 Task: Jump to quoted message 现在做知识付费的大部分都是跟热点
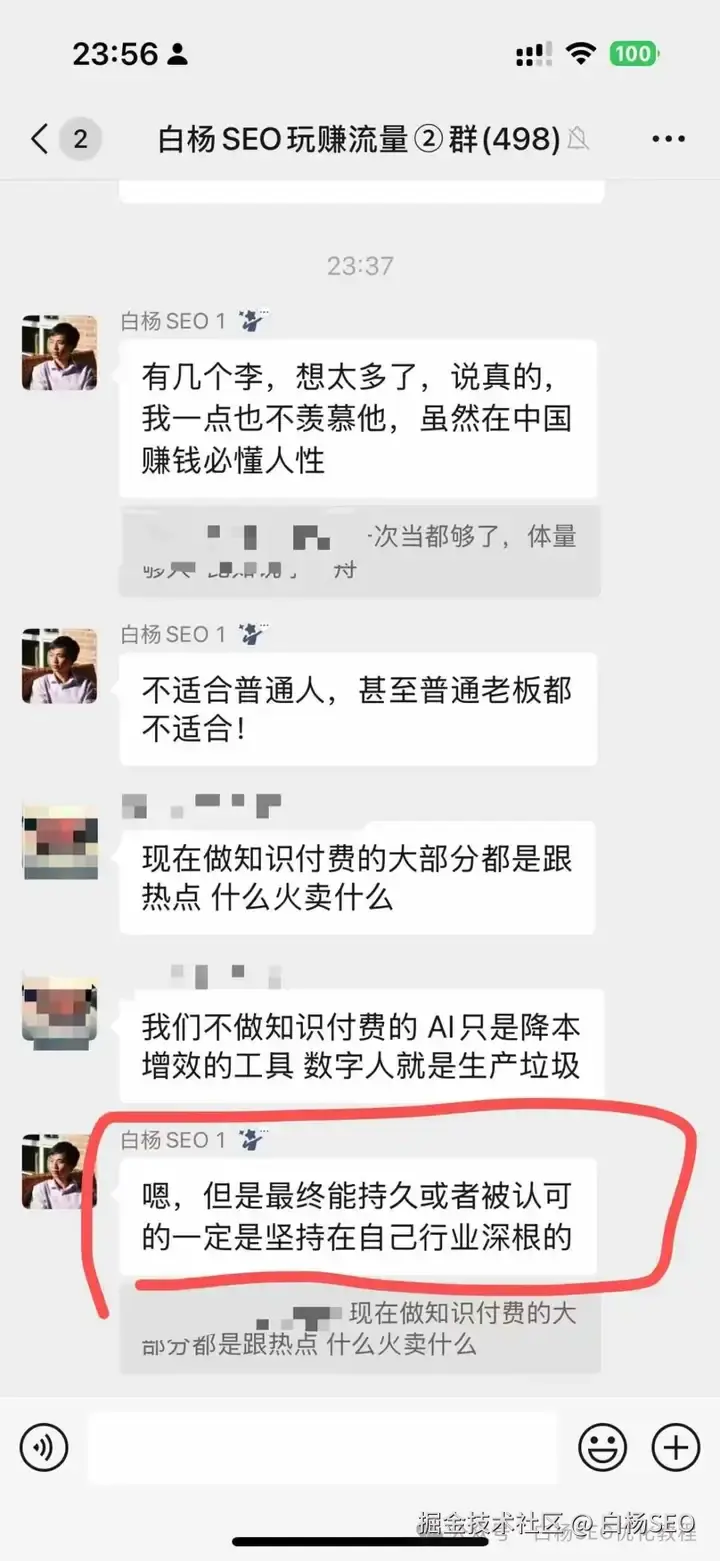[360, 1328]
